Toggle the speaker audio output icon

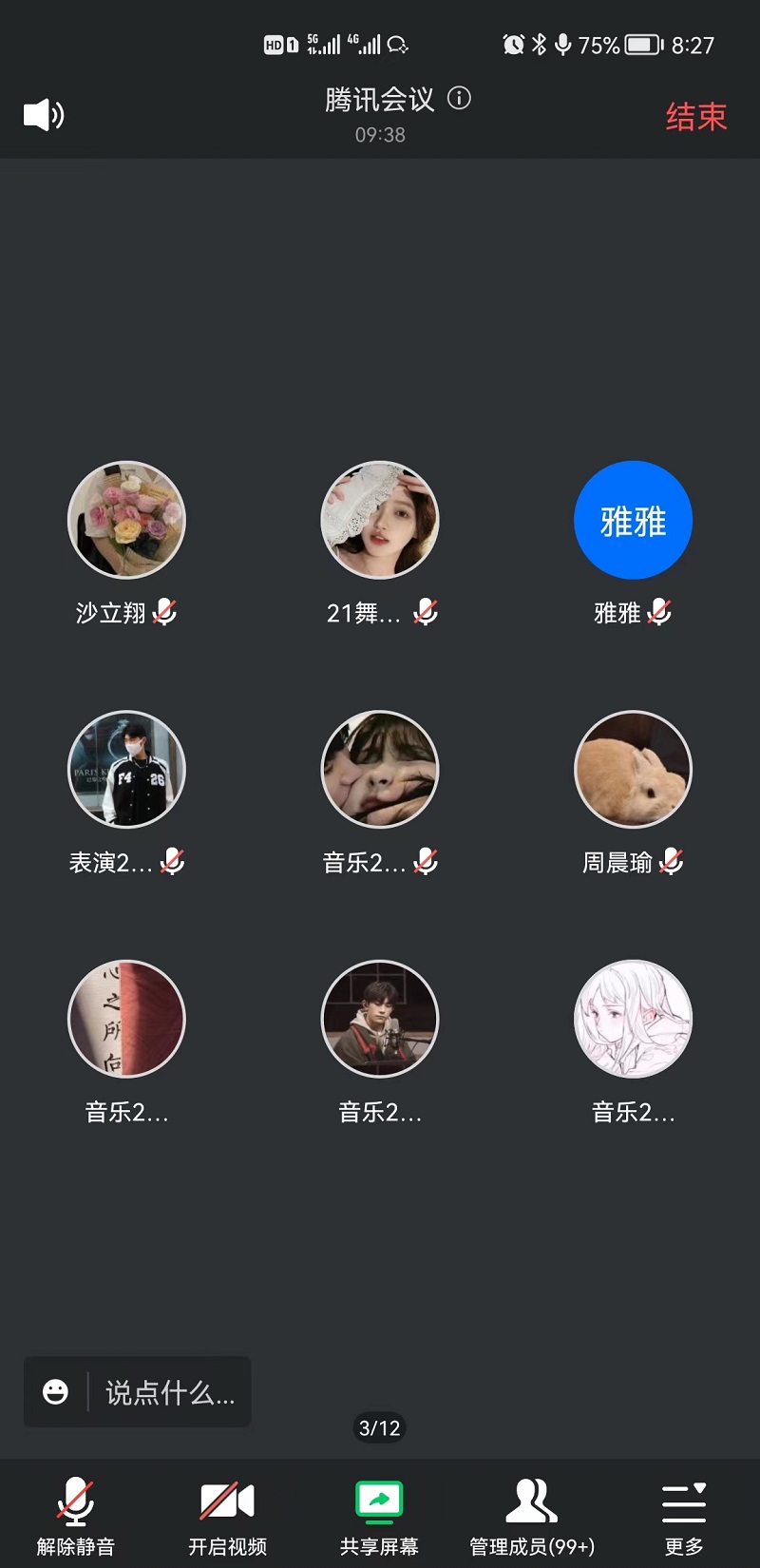[x=44, y=115]
